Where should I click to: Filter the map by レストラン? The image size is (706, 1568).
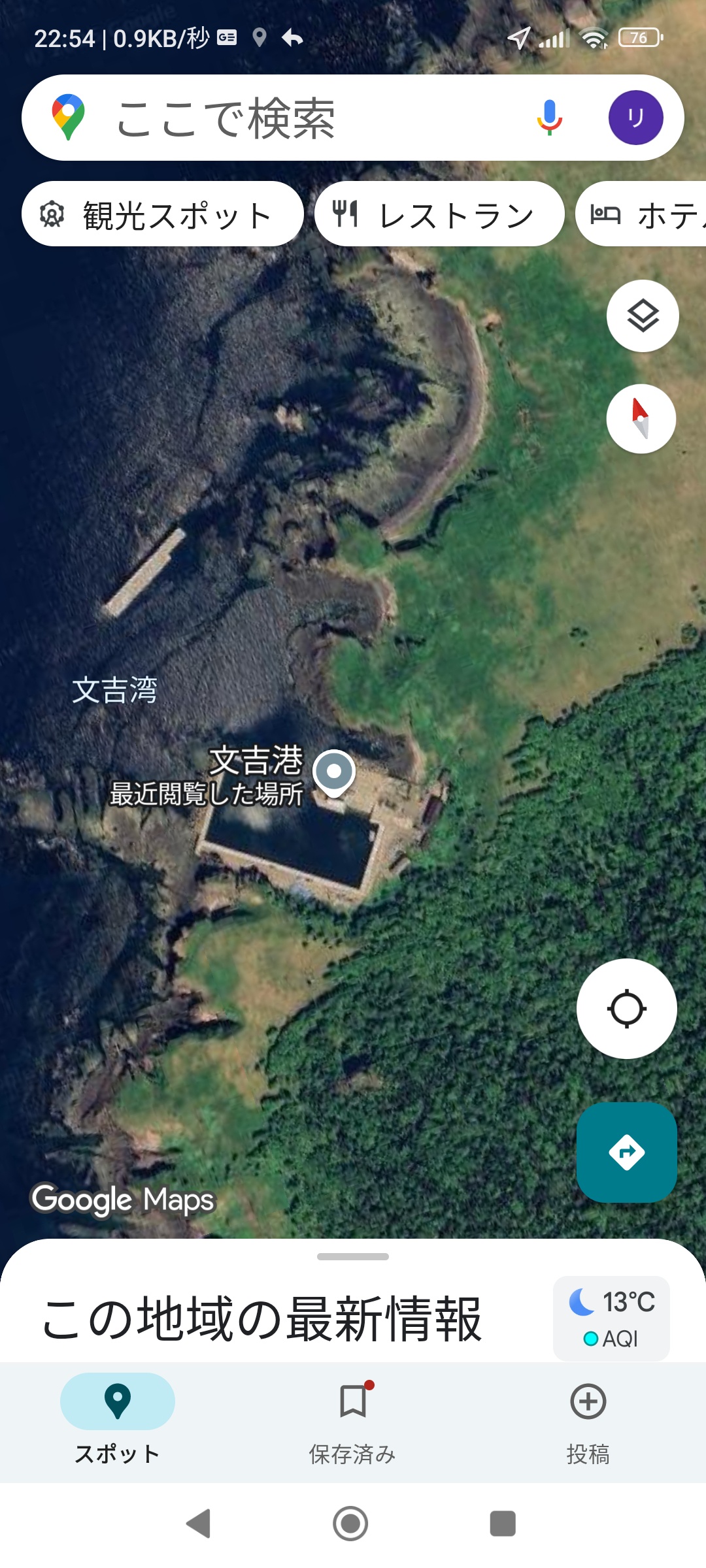tap(439, 214)
